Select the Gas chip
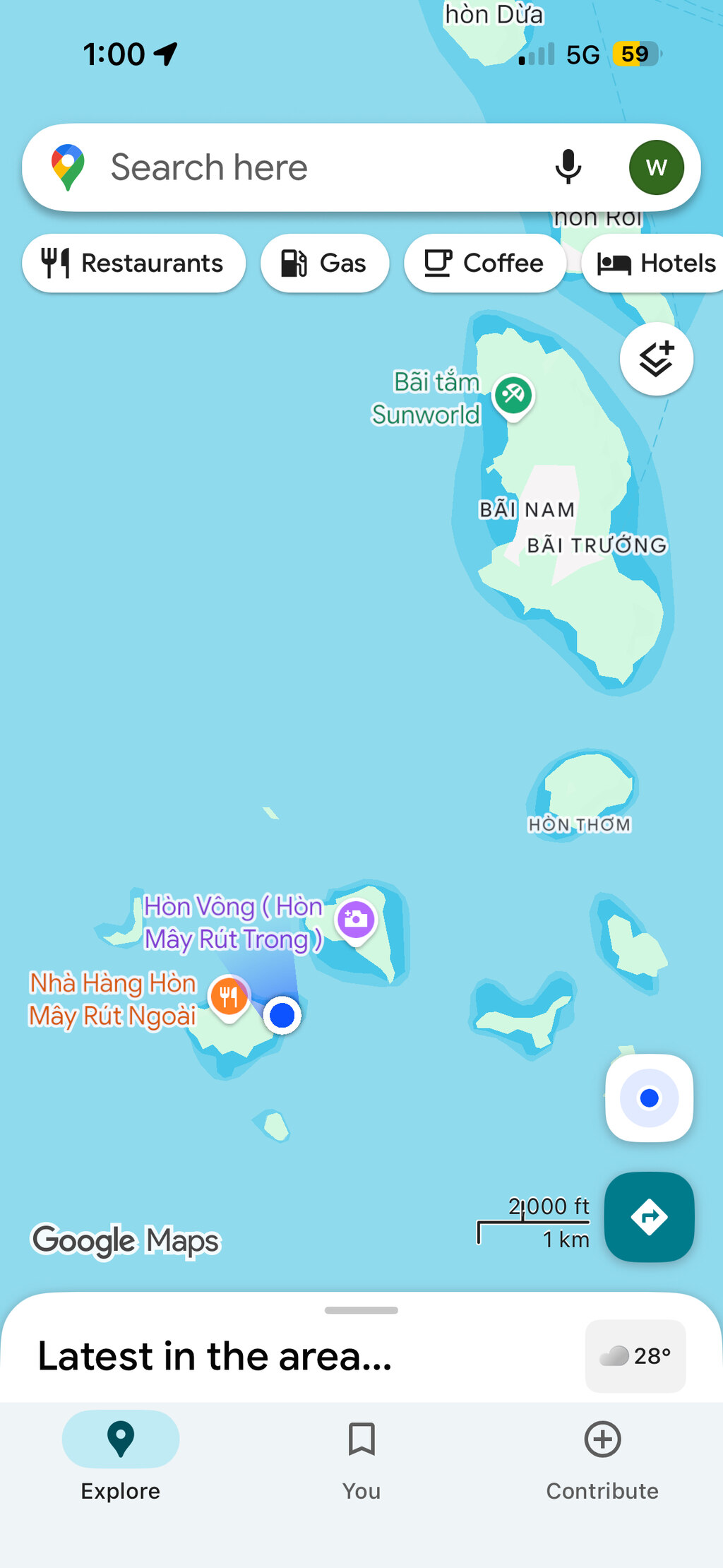 (325, 263)
